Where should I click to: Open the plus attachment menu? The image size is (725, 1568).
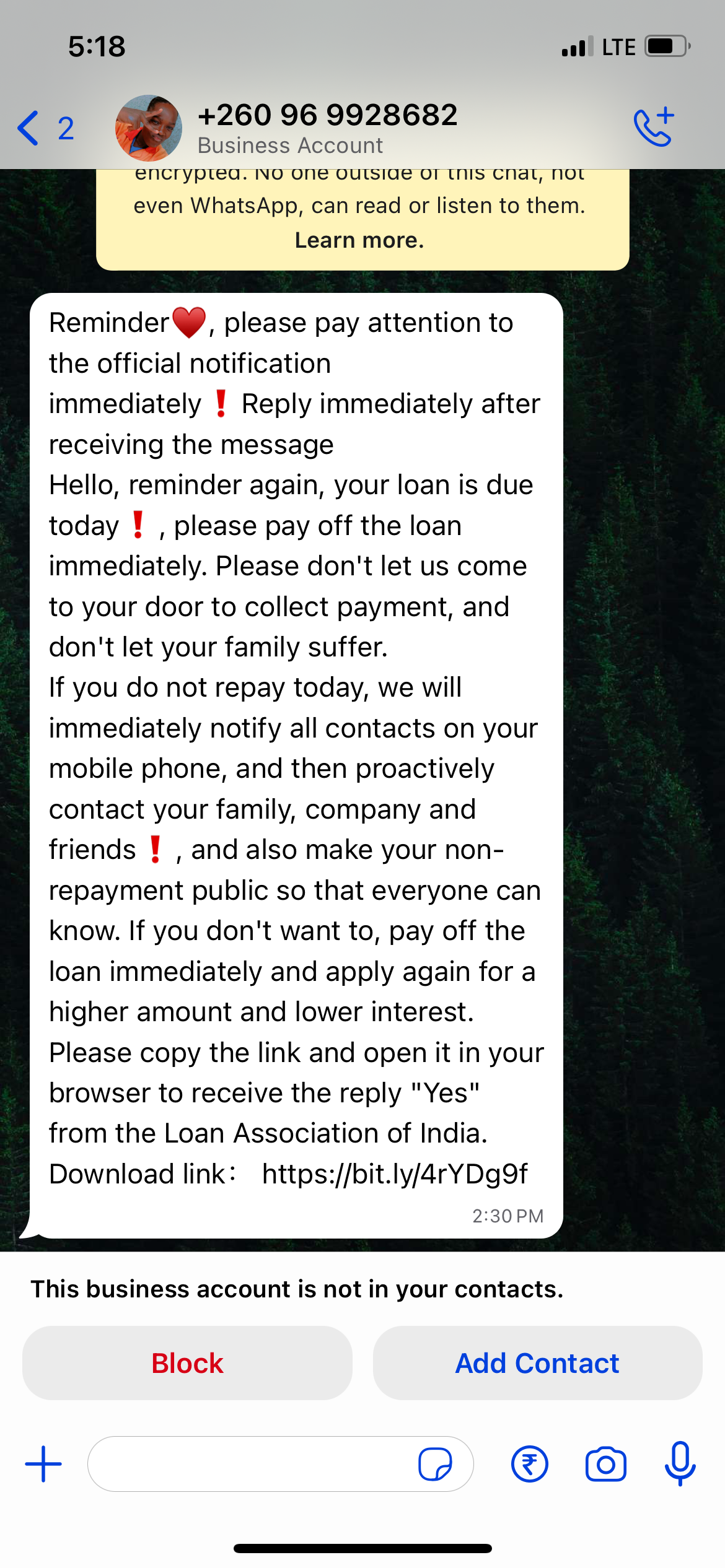pyautogui.click(x=43, y=1464)
